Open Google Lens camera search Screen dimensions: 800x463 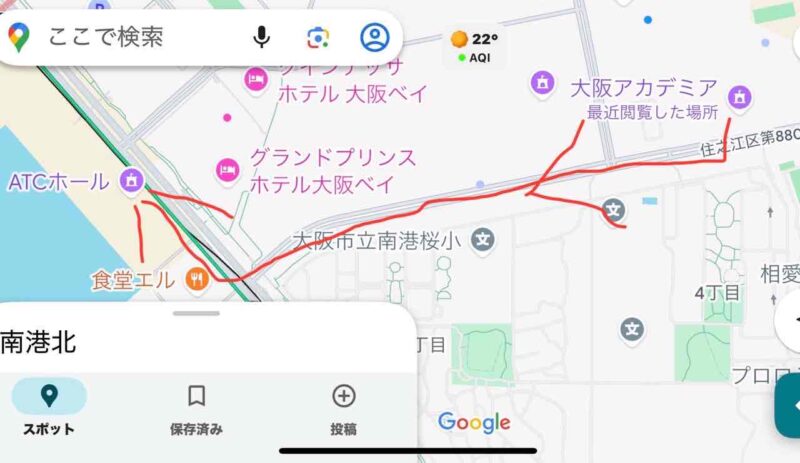click(x=318, y=38)
